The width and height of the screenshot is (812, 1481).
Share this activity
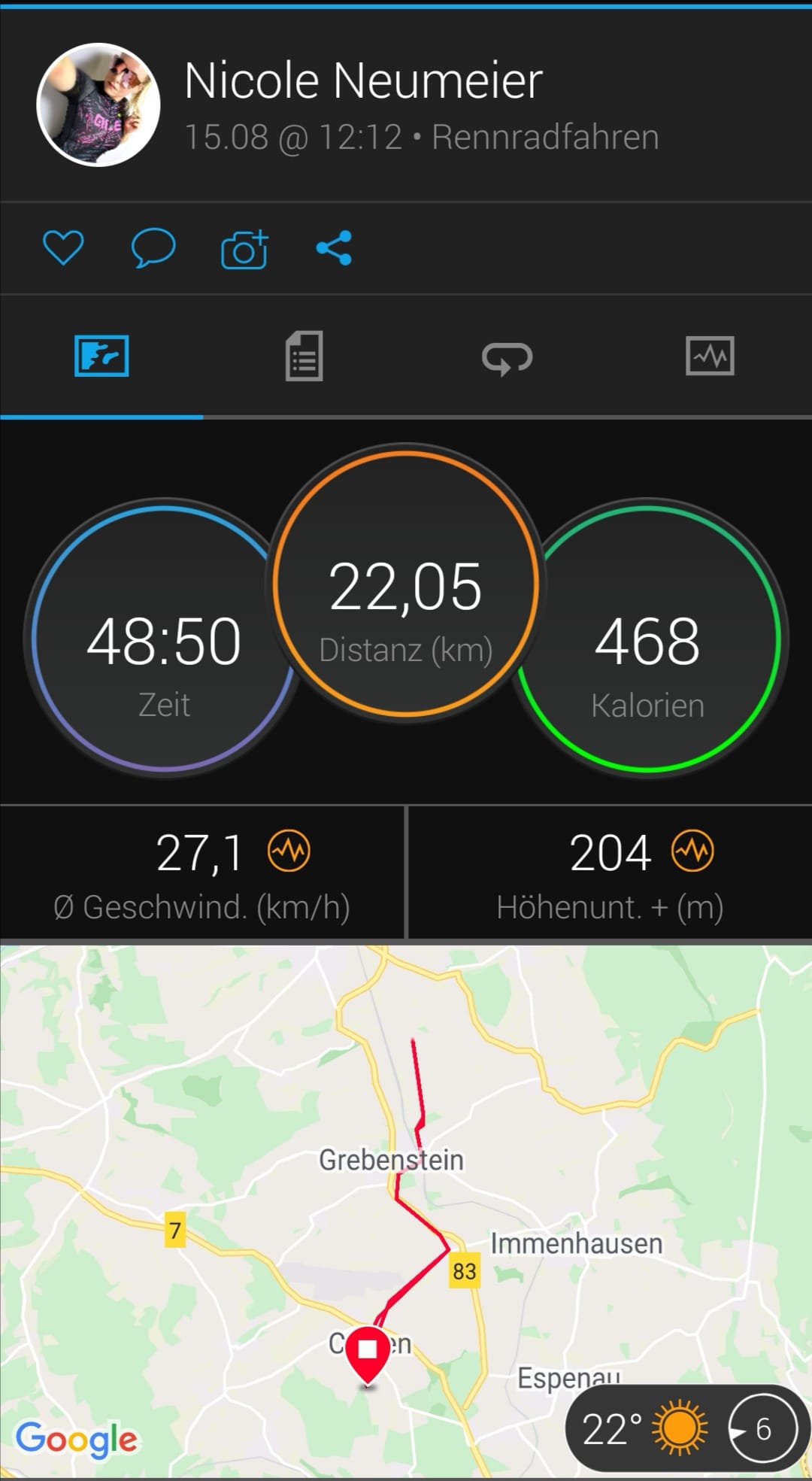tap(335, 248)
